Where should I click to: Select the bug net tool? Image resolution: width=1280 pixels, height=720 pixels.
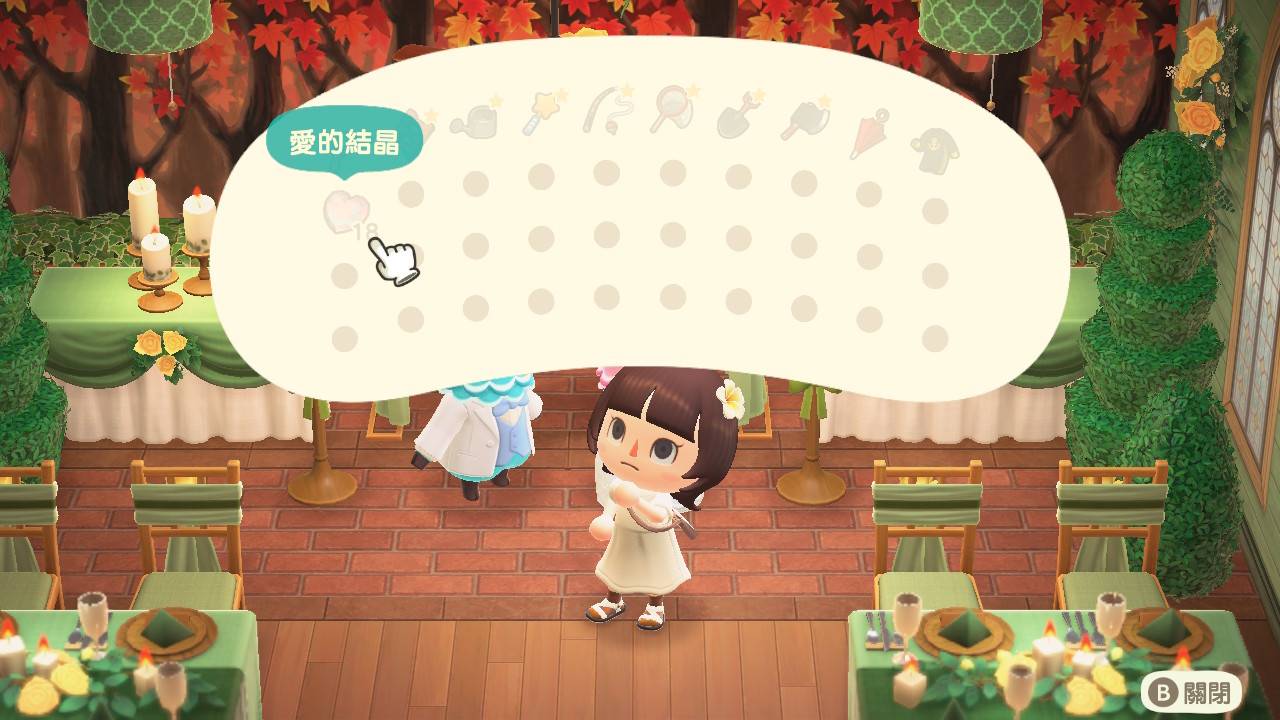[672, 107]
